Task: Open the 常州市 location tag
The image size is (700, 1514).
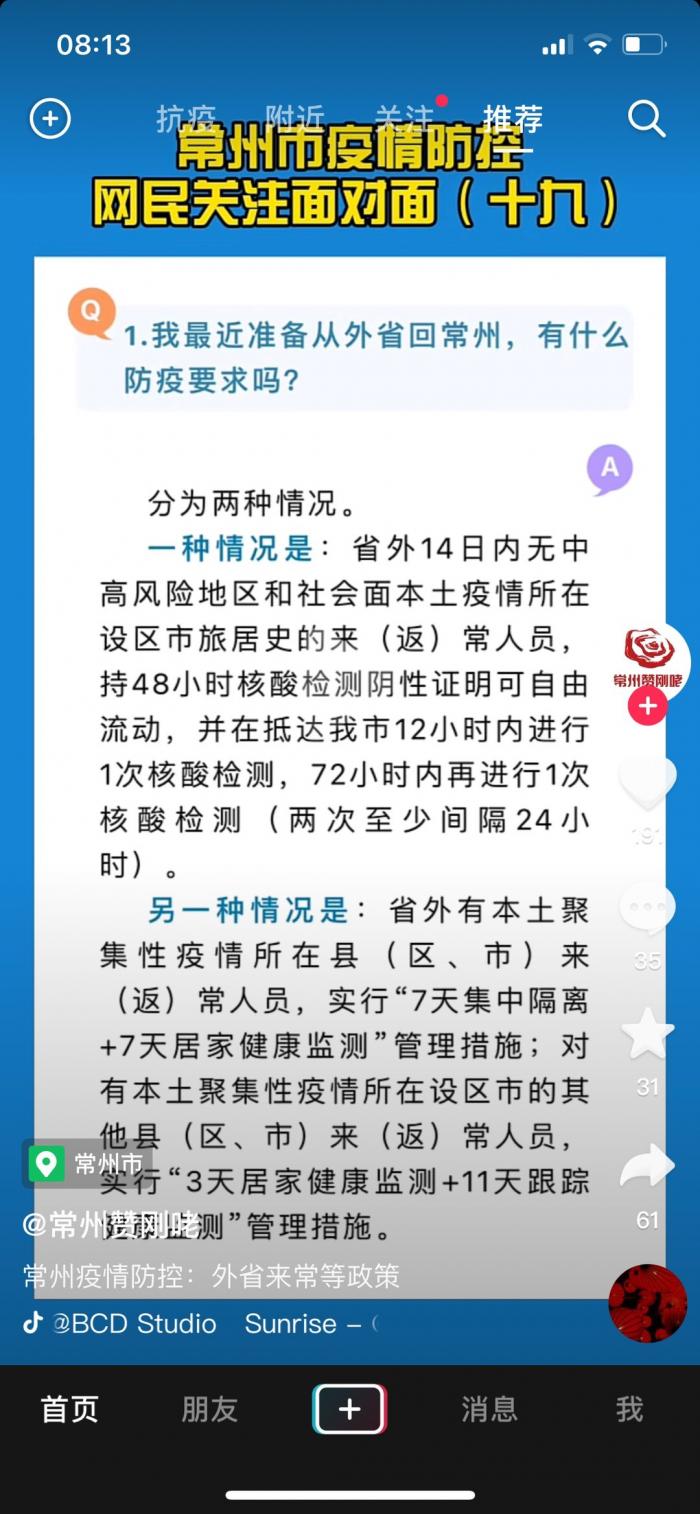Action: coord(88,1164)
